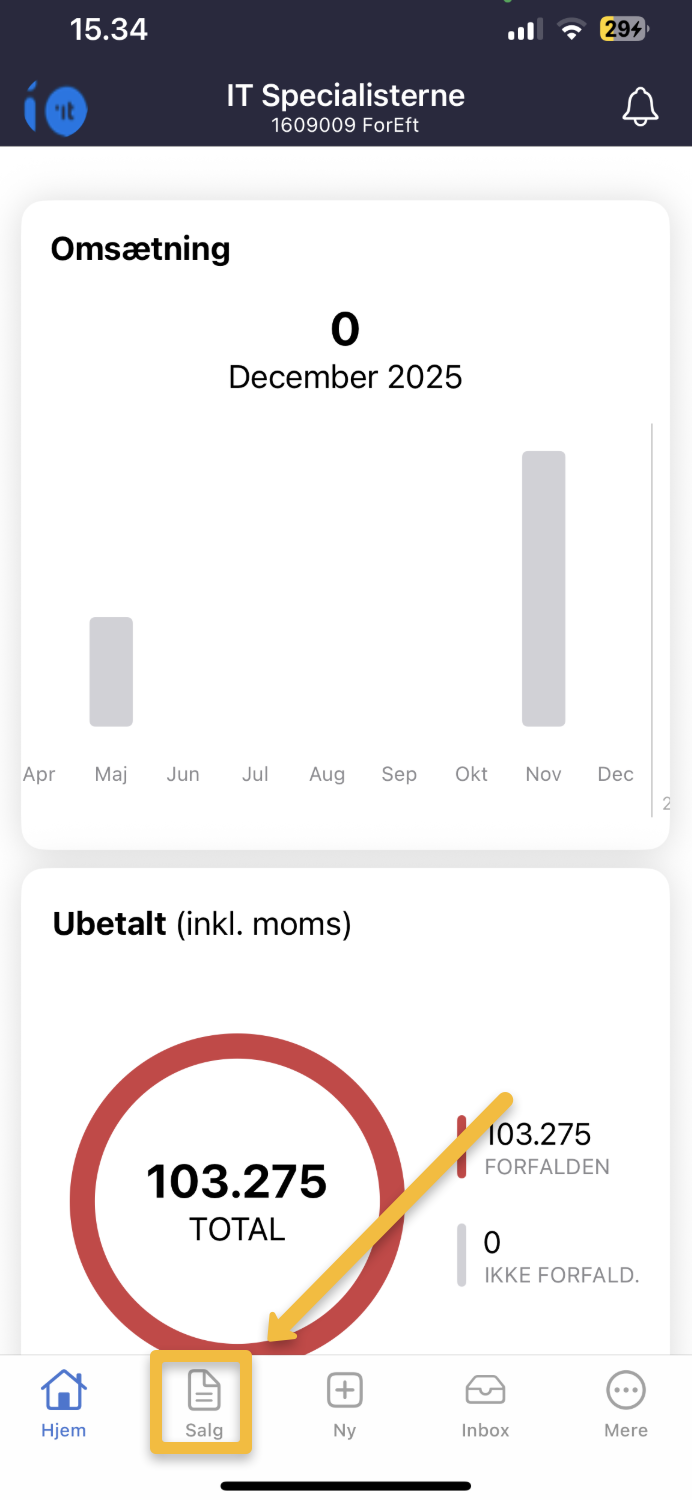Go to the Inbox tab
This screenshot has height=1500, width=692.
[485, 1402]
